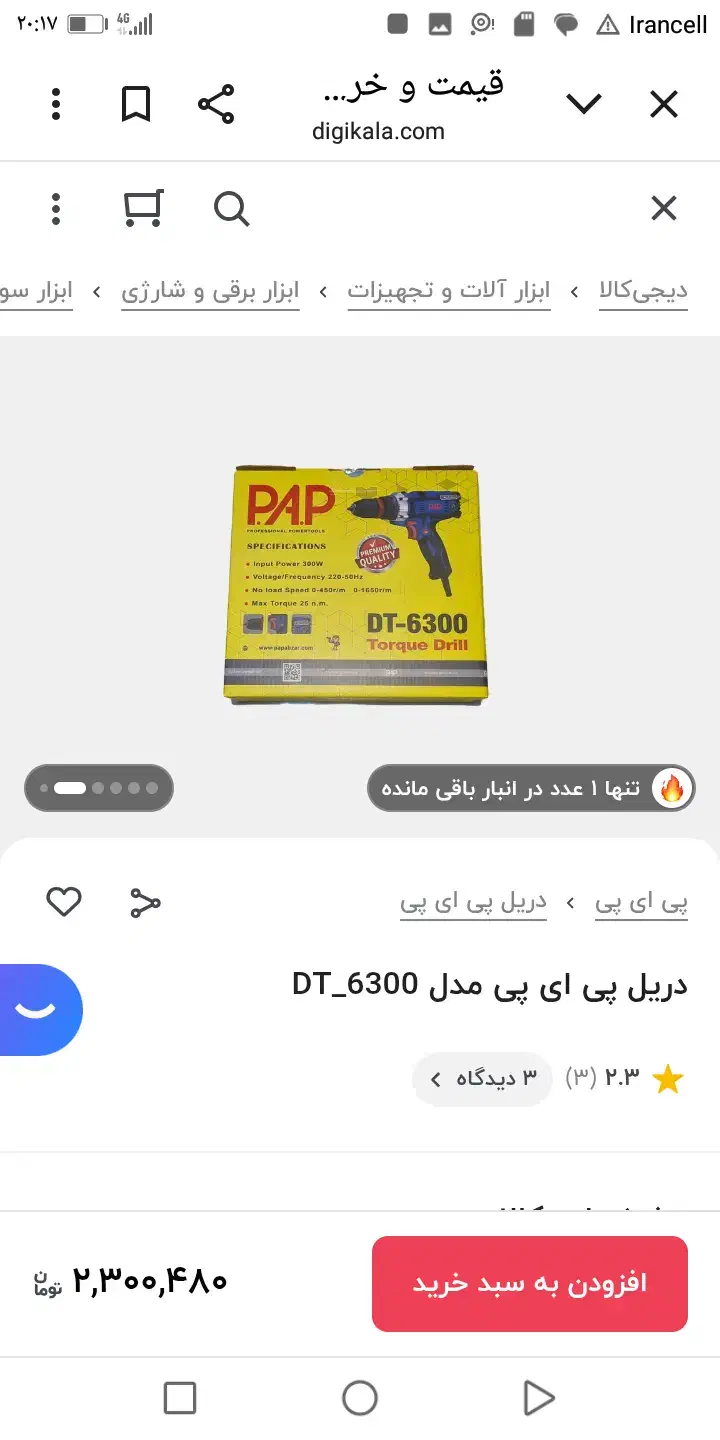Go to دیجی‌کالا breadcrumb link
Viewport: 720px width, 1440px height.
(x=643, y=291)
